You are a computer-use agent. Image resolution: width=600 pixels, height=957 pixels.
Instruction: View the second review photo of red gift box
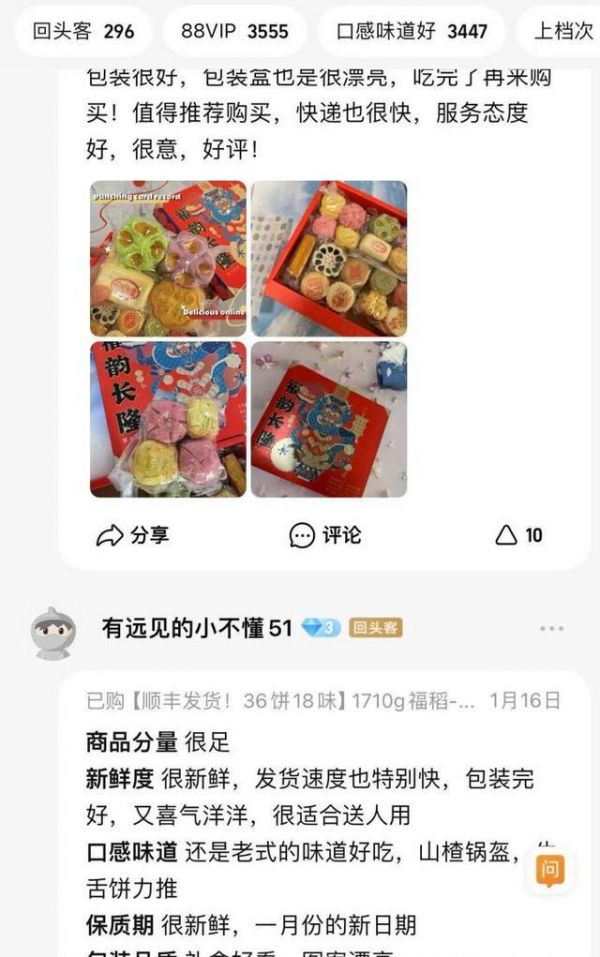click(329, 258)
